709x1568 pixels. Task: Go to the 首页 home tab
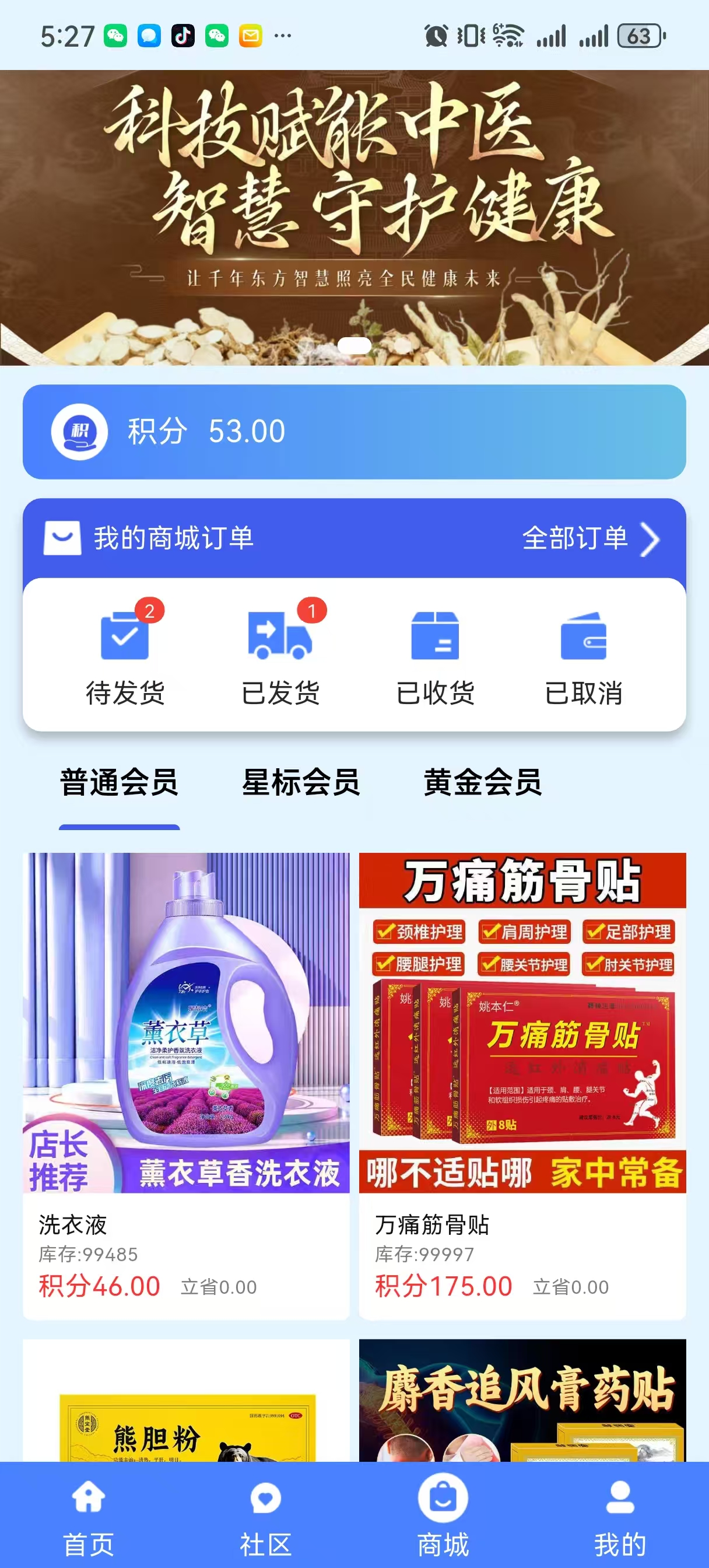(89, 1515)
